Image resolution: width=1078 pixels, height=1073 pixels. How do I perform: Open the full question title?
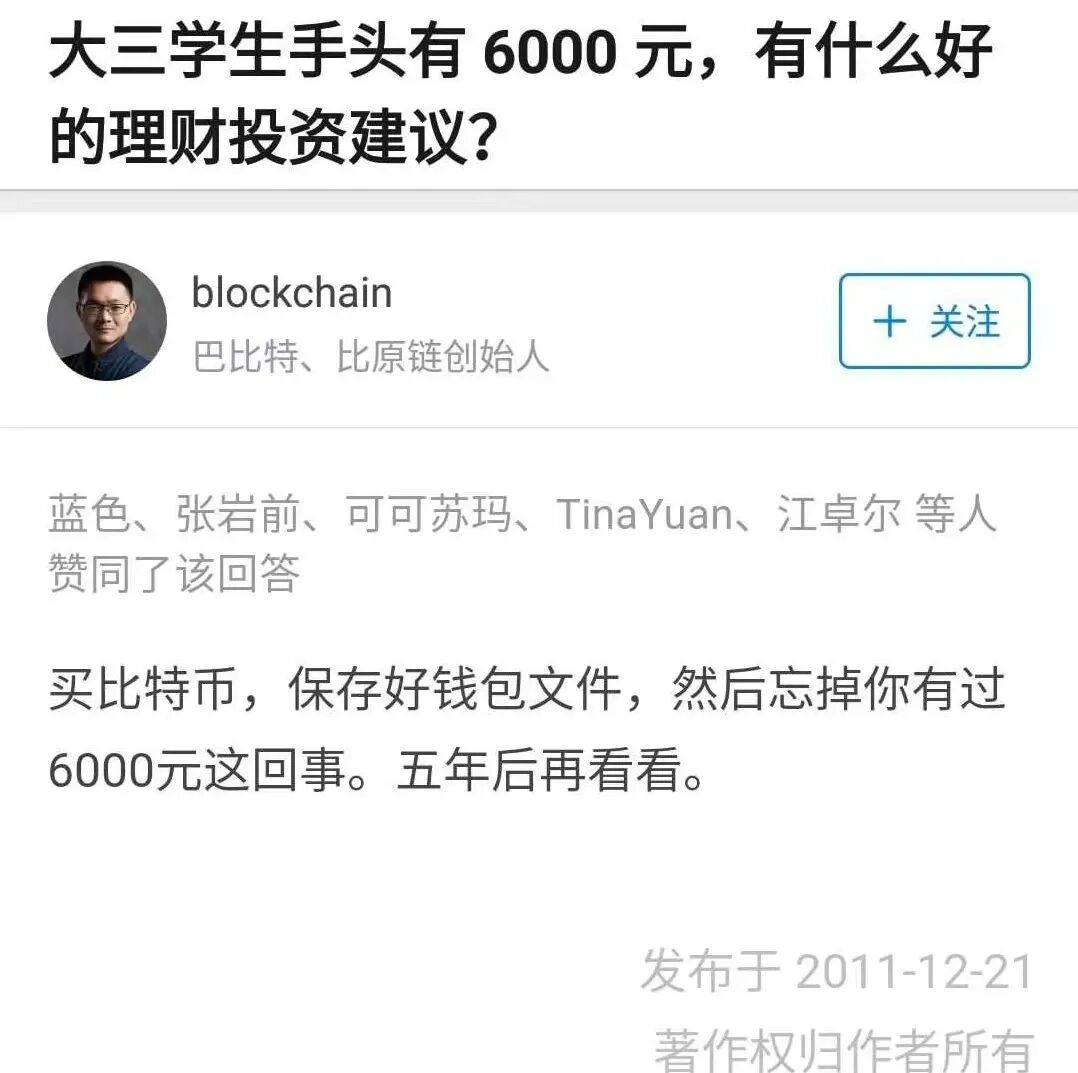pyautogui.click(x=520, y=95)
